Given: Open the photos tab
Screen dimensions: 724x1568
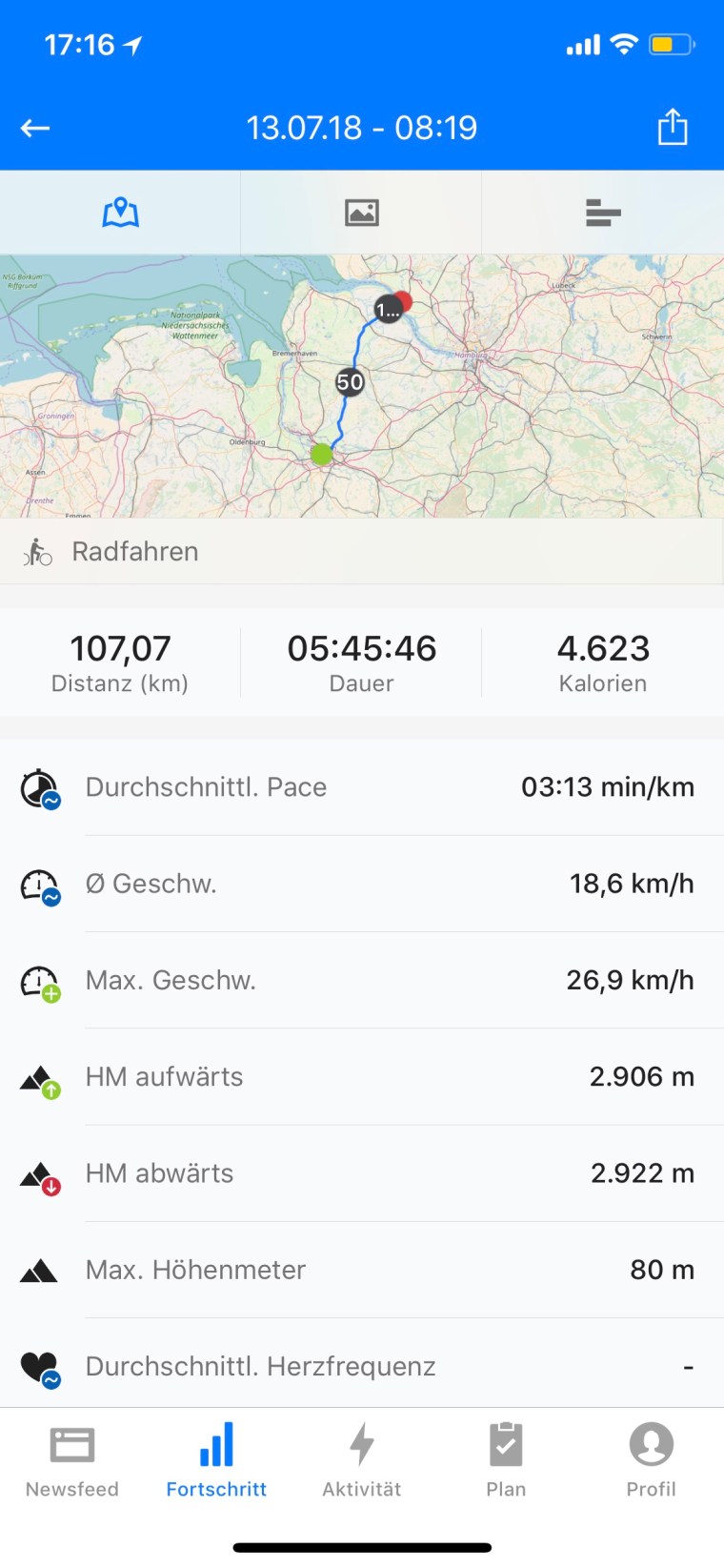Looking at the screenshot, I should coord(361,212).
